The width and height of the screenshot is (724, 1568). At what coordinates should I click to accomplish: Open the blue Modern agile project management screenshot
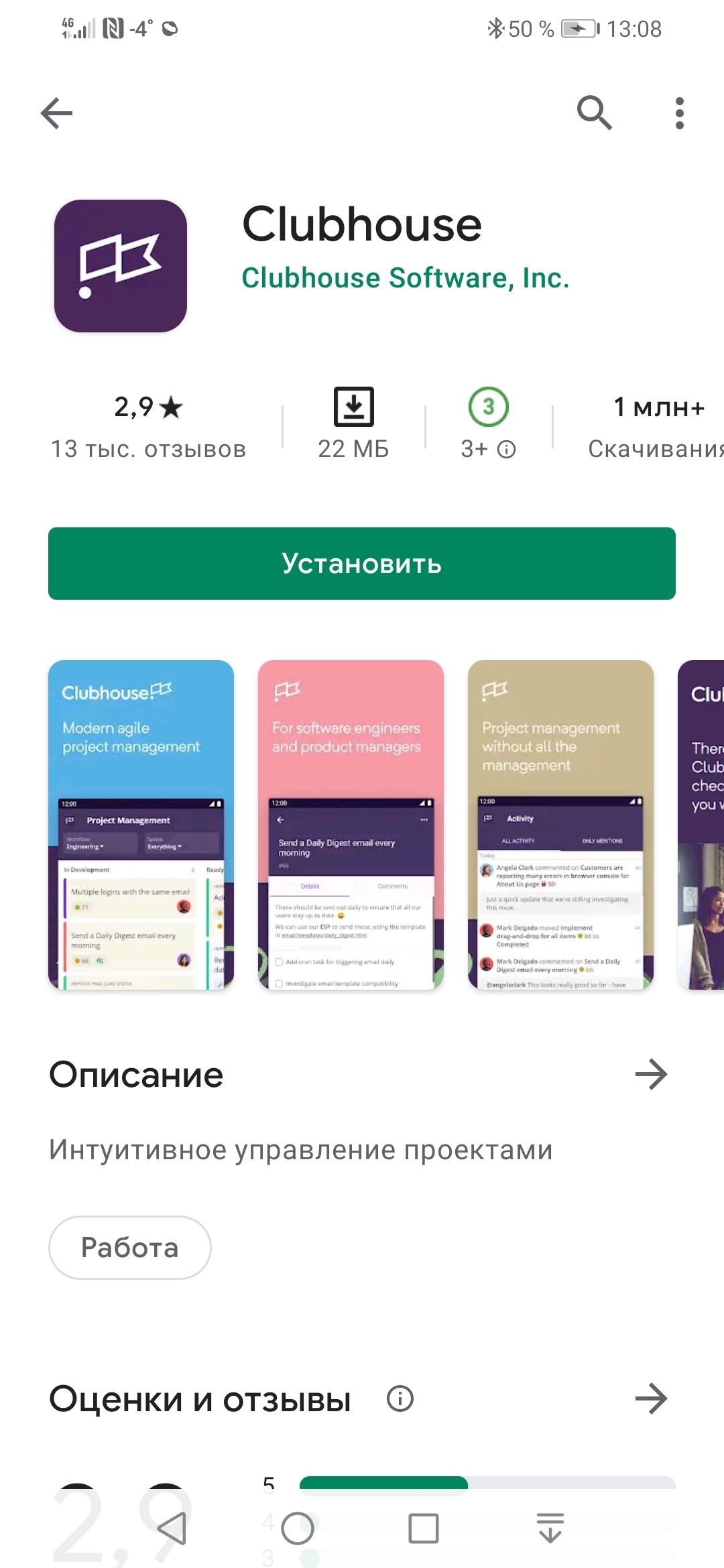[141, 824]
